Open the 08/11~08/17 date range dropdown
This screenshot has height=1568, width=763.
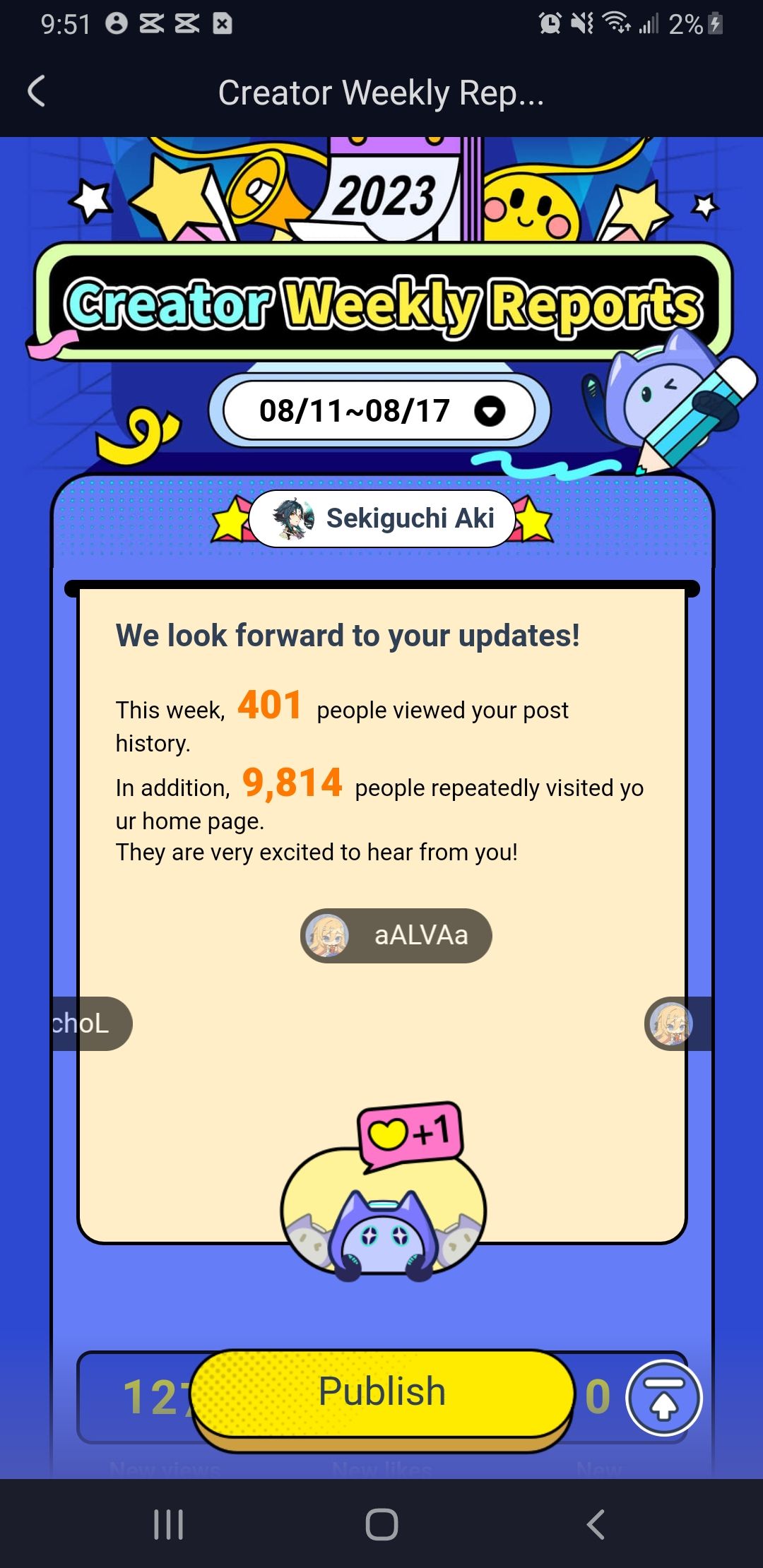pos(380,411)
